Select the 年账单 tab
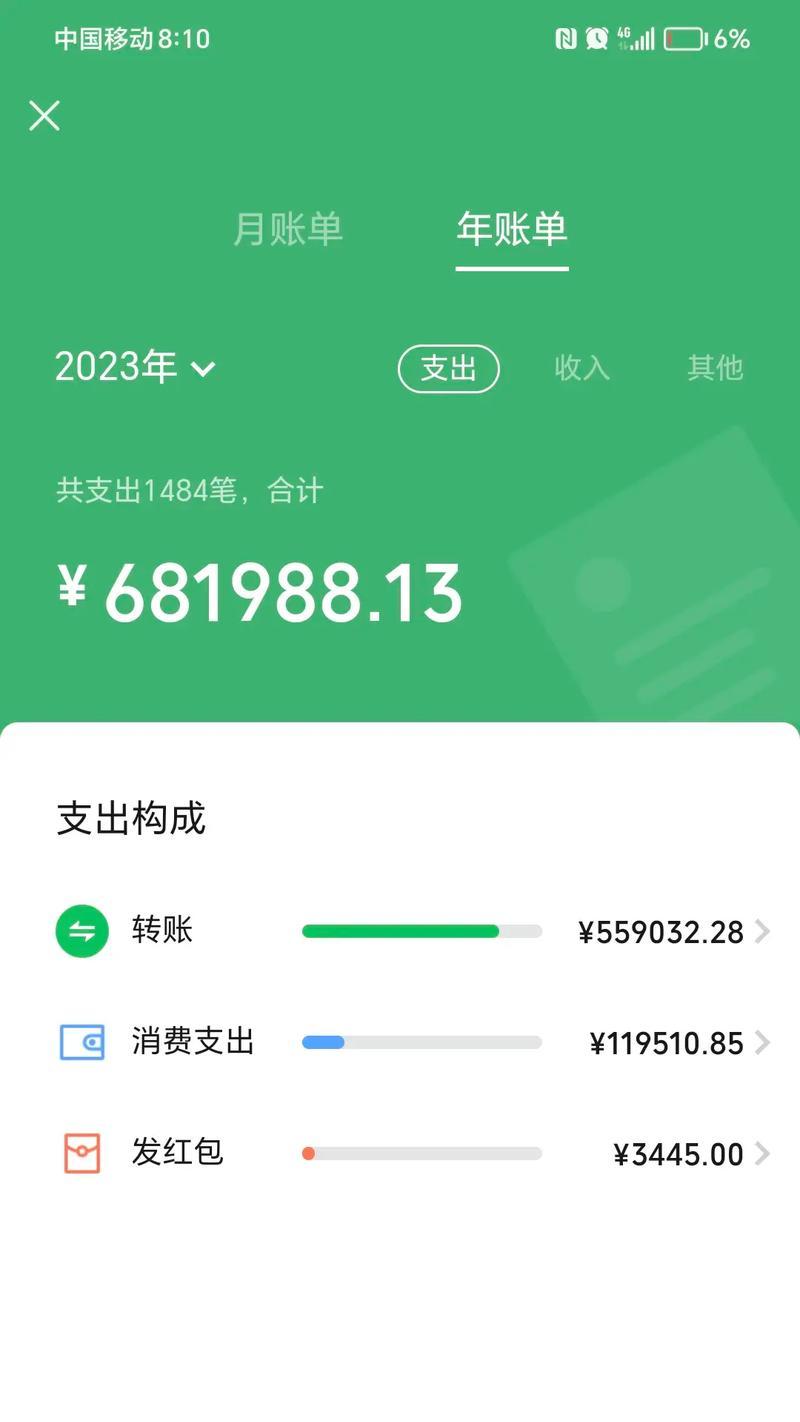Viewport: 800px width, 1422px height. coord(511,229)
